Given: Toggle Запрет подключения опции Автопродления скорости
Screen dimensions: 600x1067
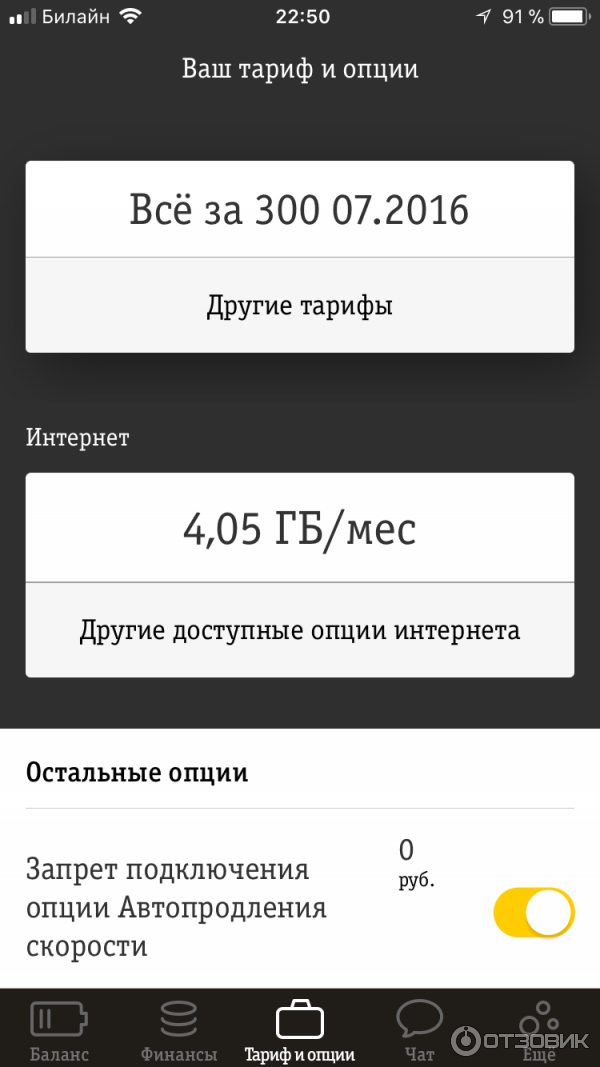Looking at the screenshot, I should pos(533,914).
